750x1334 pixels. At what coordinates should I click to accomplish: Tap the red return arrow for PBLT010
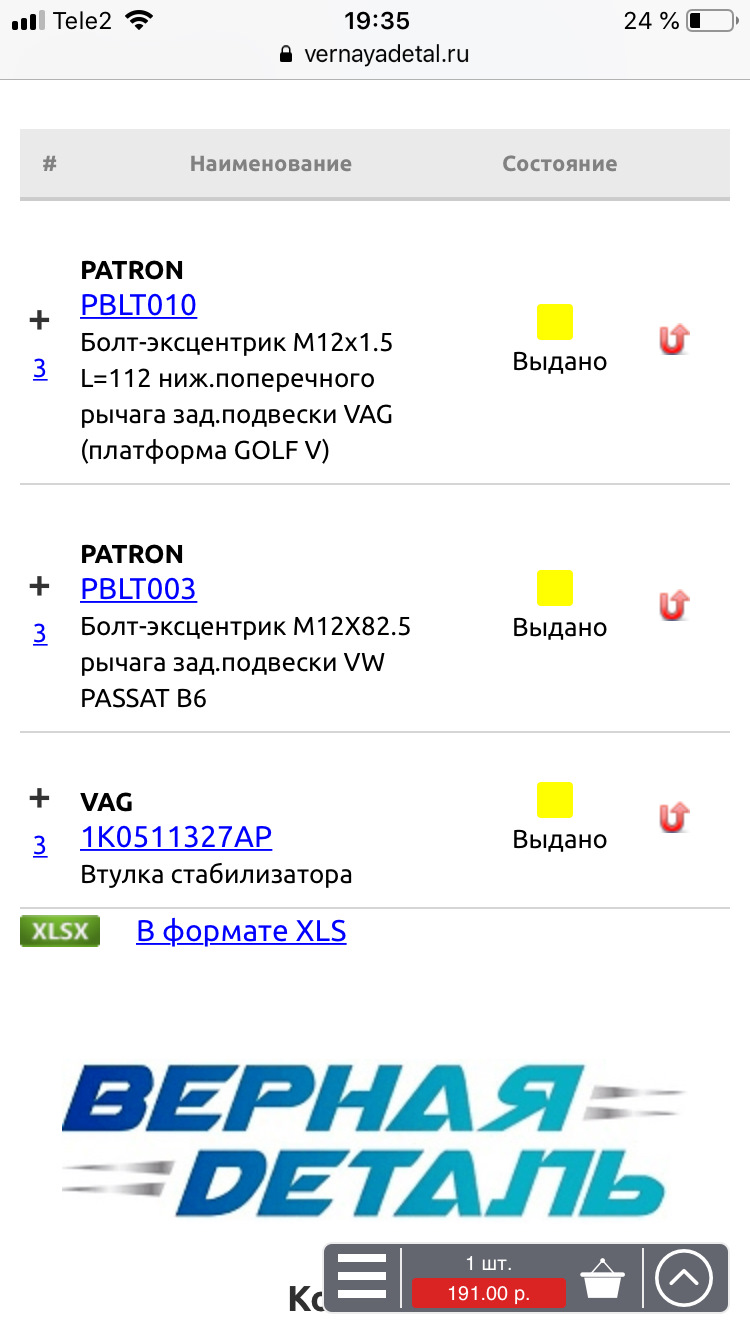pyautogui.click(x=675, y=340)
